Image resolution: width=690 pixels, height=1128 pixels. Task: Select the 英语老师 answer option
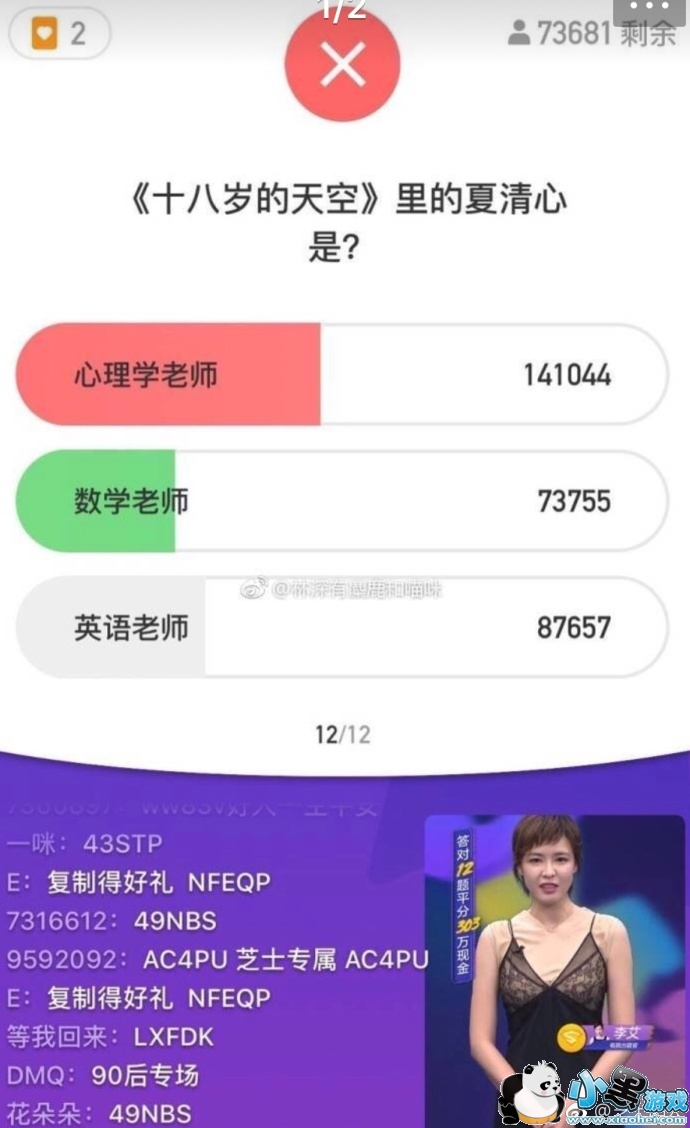[x=342, y=627]
